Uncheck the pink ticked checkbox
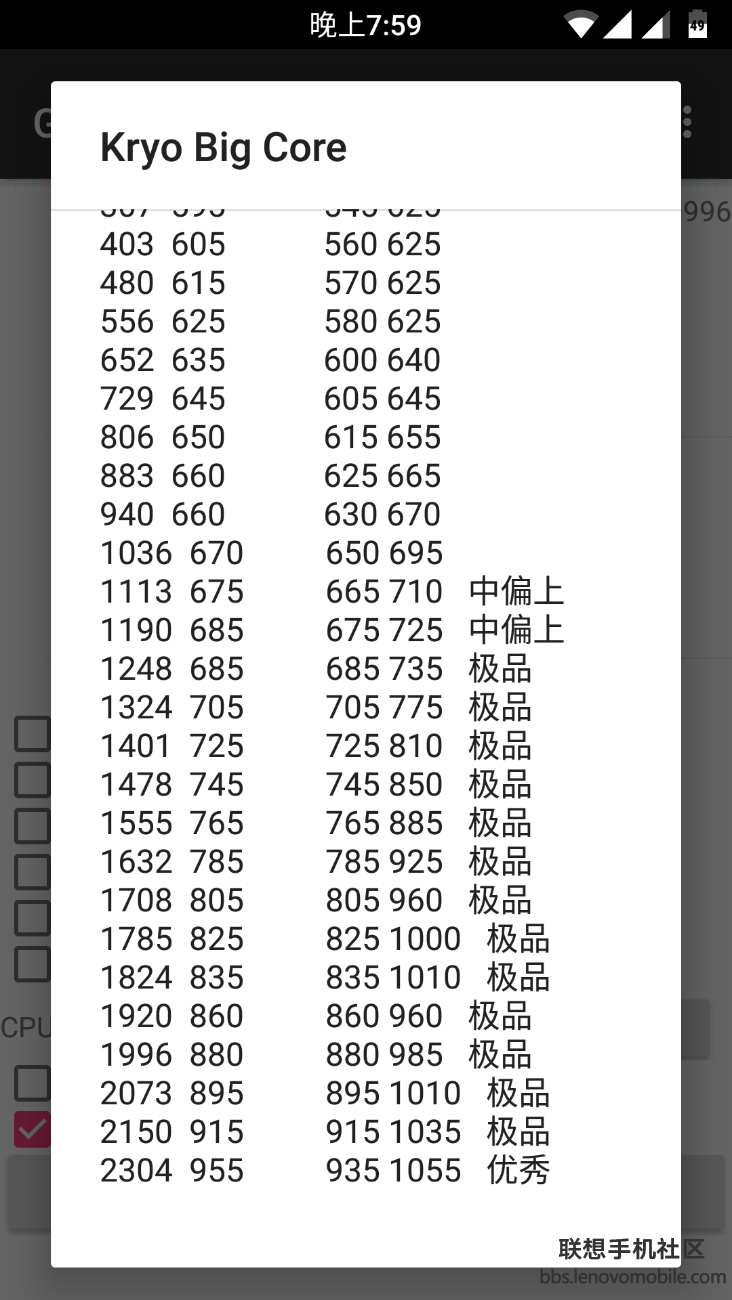732x1300 pixels. pyautogui.click(x=31, y=1129)
